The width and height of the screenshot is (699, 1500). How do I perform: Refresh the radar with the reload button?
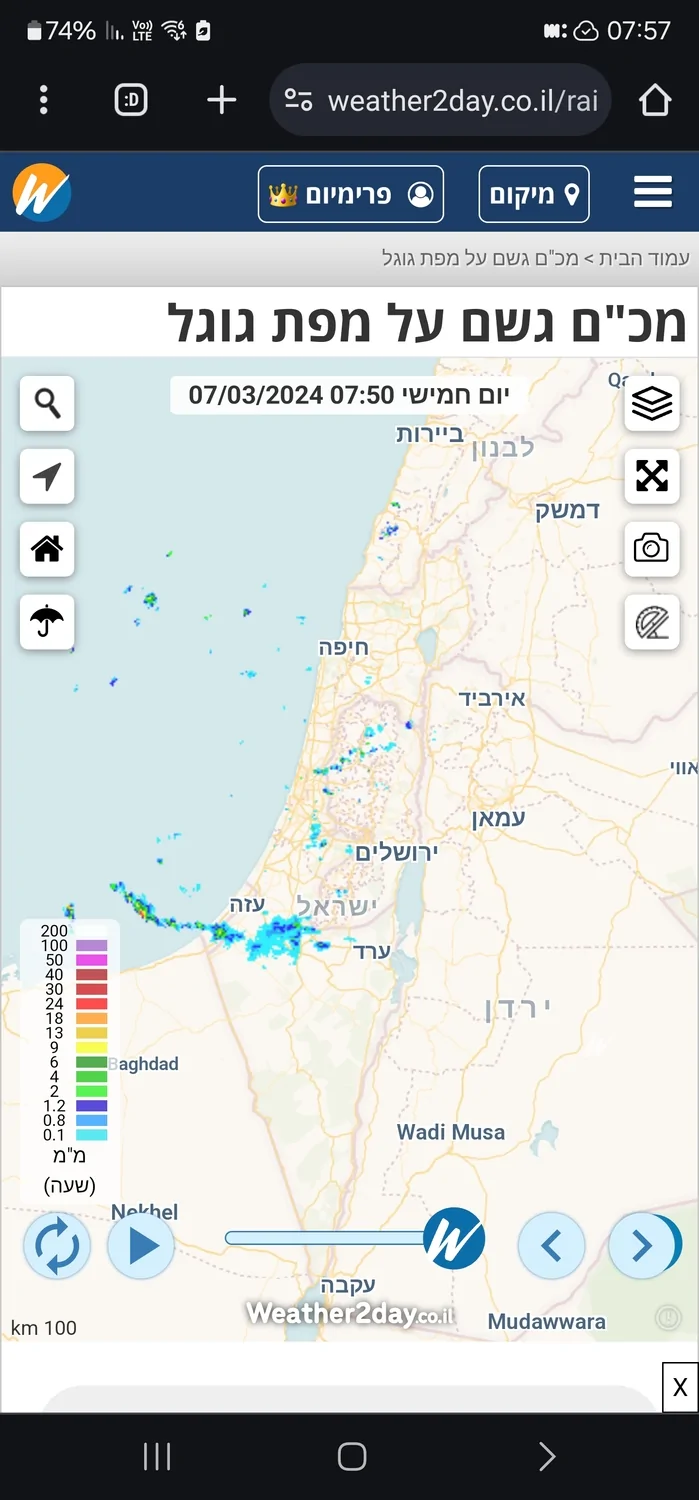pos(57,1246)
